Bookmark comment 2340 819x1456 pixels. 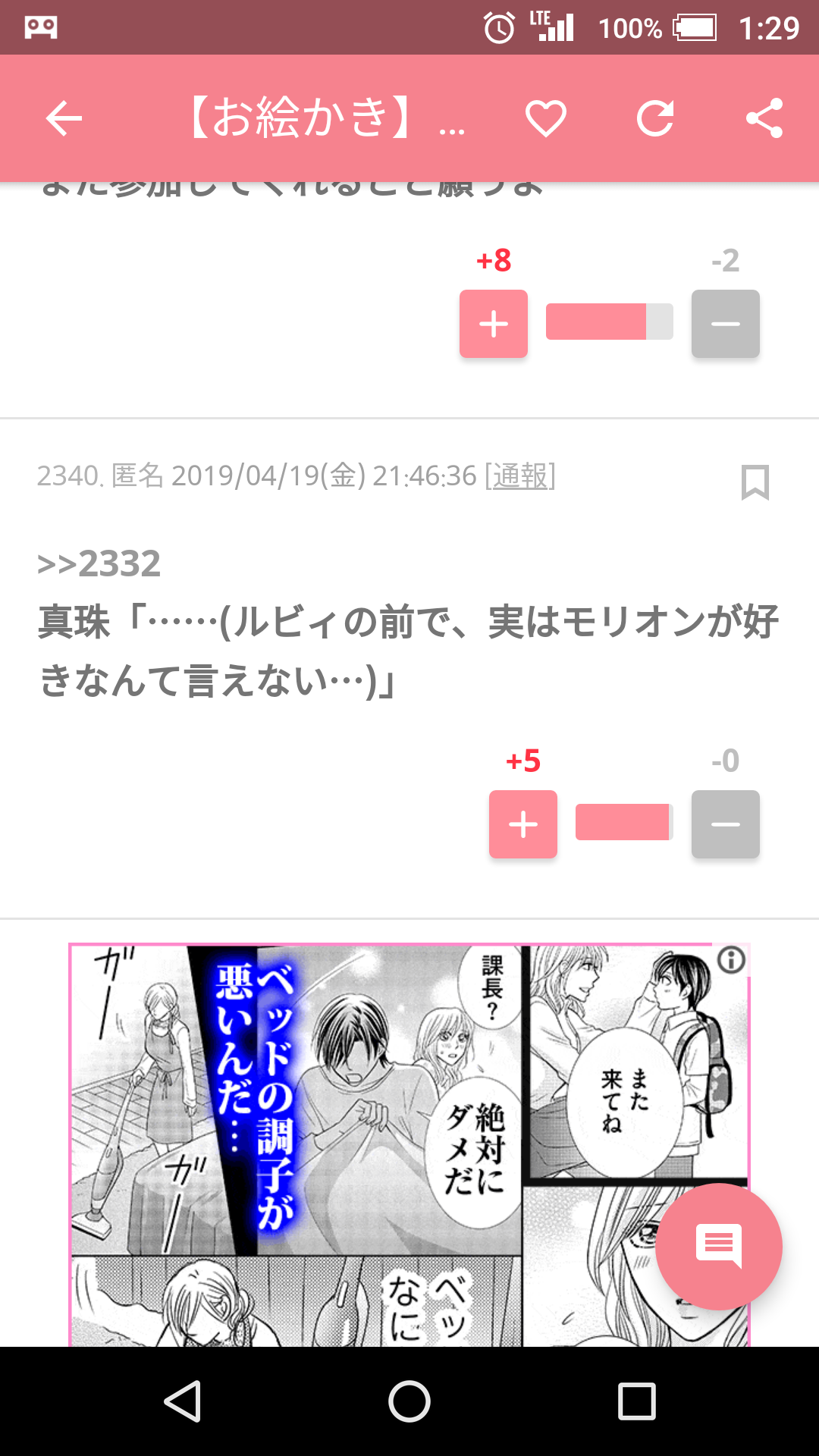click(x=755, y=482)
